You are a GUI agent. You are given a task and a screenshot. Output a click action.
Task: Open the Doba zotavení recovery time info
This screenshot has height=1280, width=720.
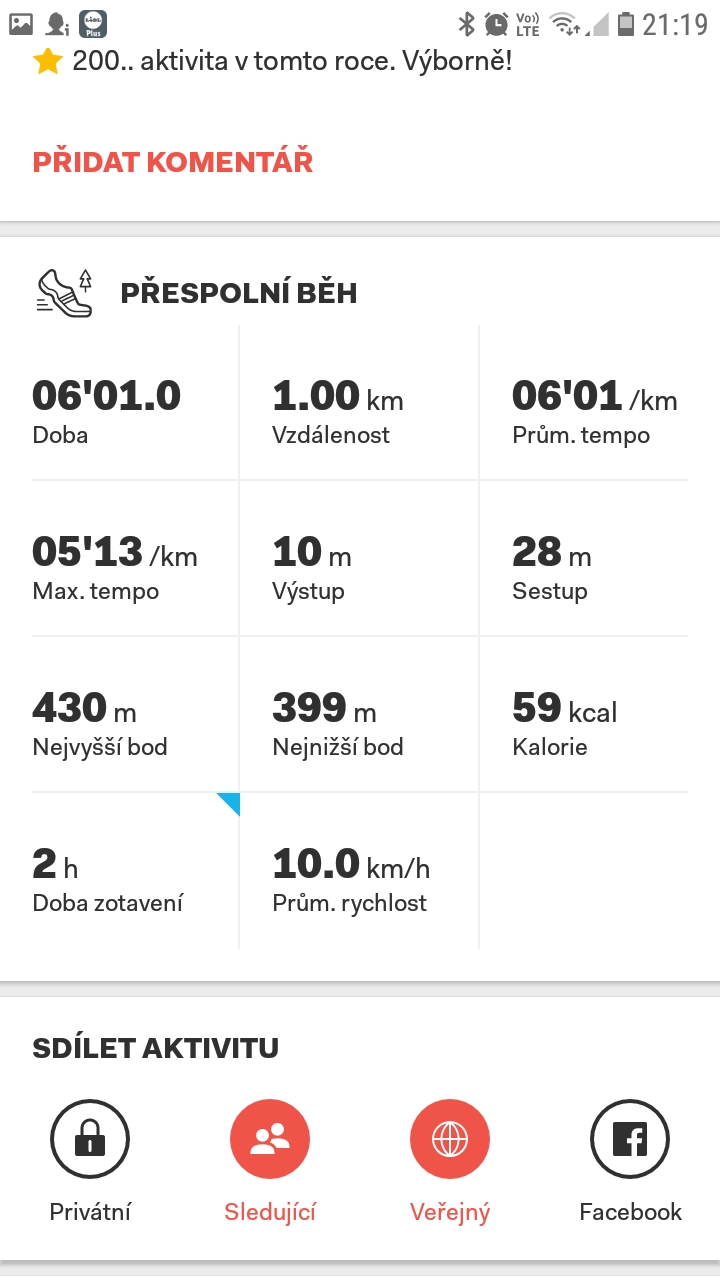click(x=135, y=870)
